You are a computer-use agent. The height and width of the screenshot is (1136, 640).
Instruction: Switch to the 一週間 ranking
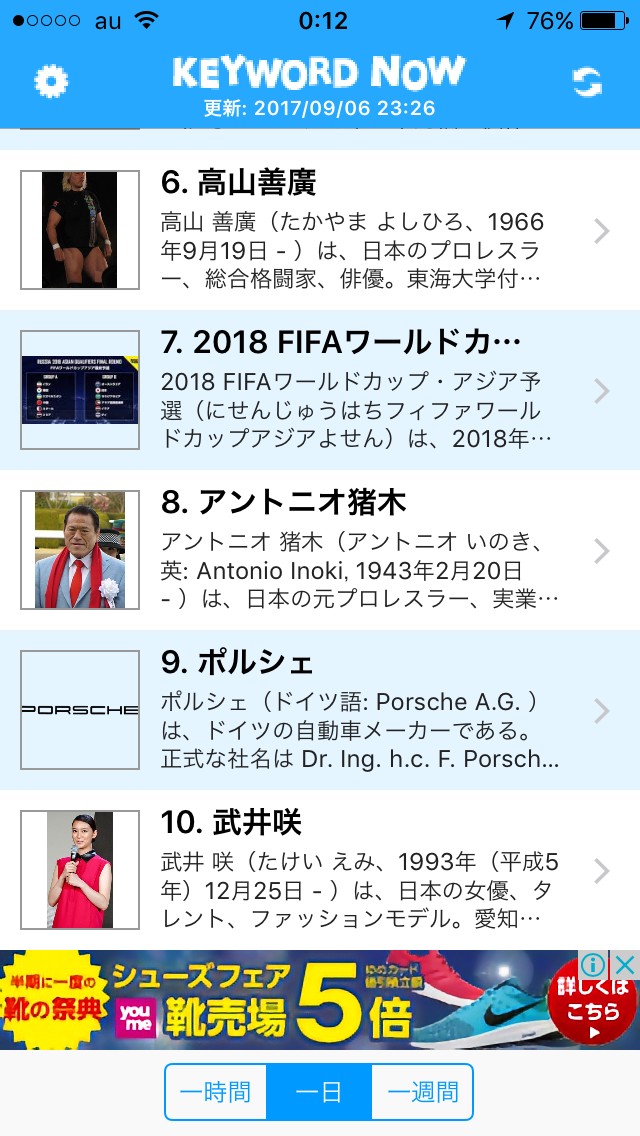click(x=422, y=1092)
